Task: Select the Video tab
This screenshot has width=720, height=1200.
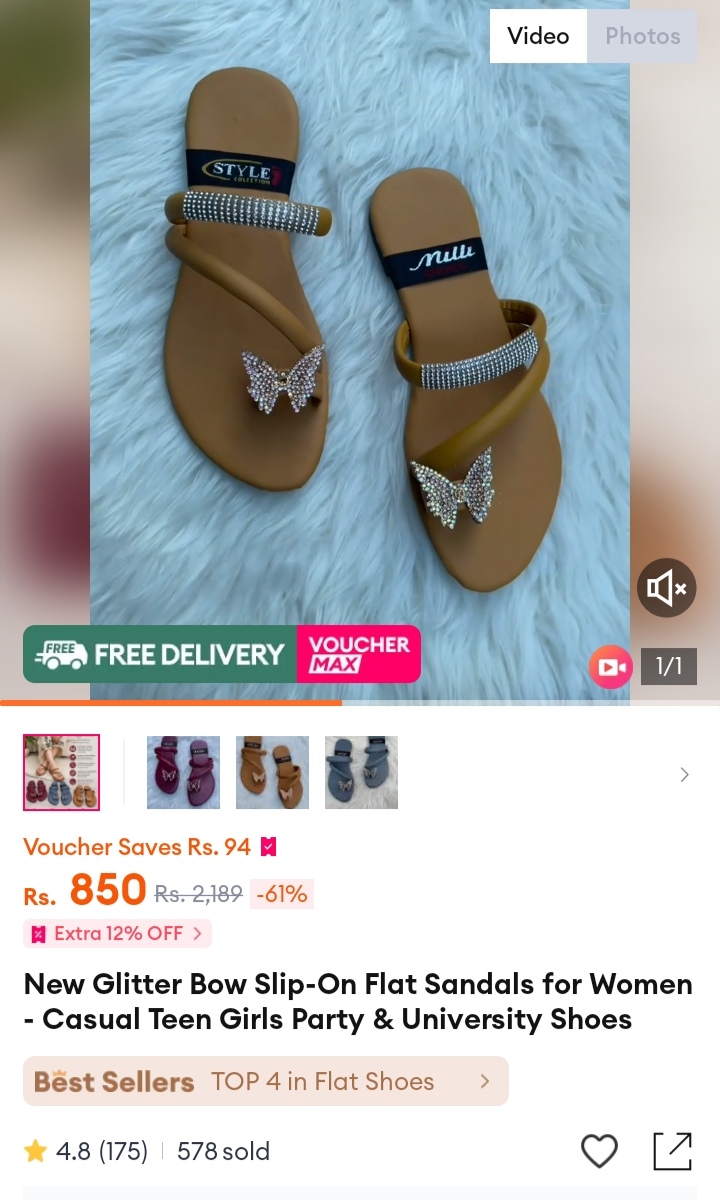Action: pos(538,36)
